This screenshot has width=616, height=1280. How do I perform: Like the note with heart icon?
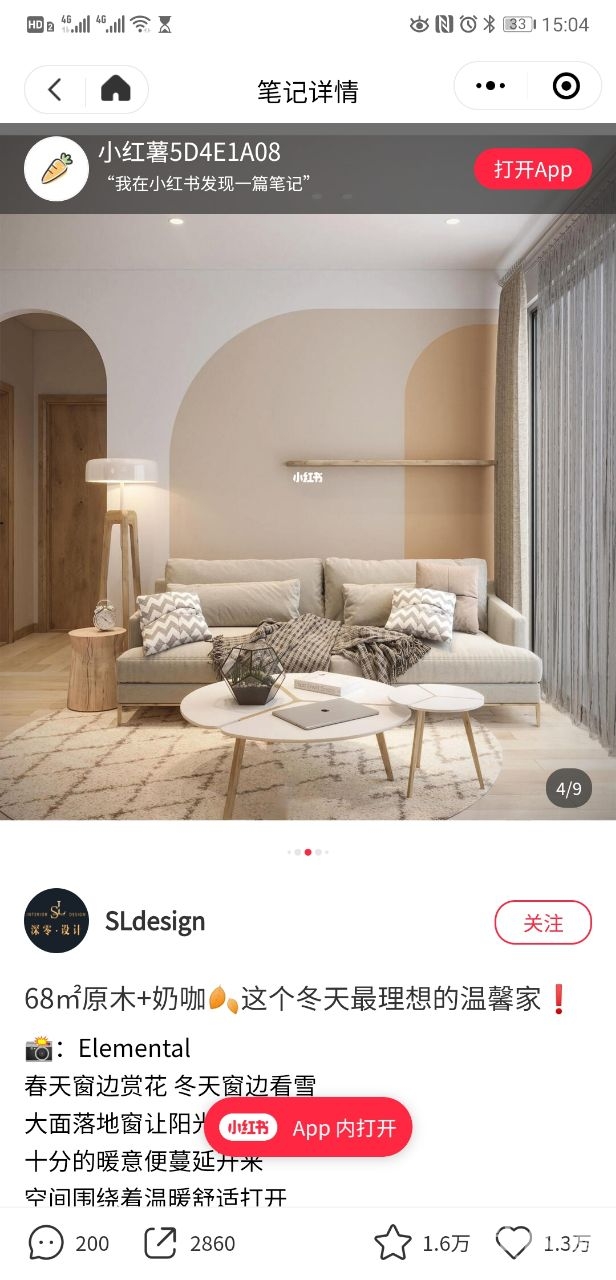pos(514,1243)
